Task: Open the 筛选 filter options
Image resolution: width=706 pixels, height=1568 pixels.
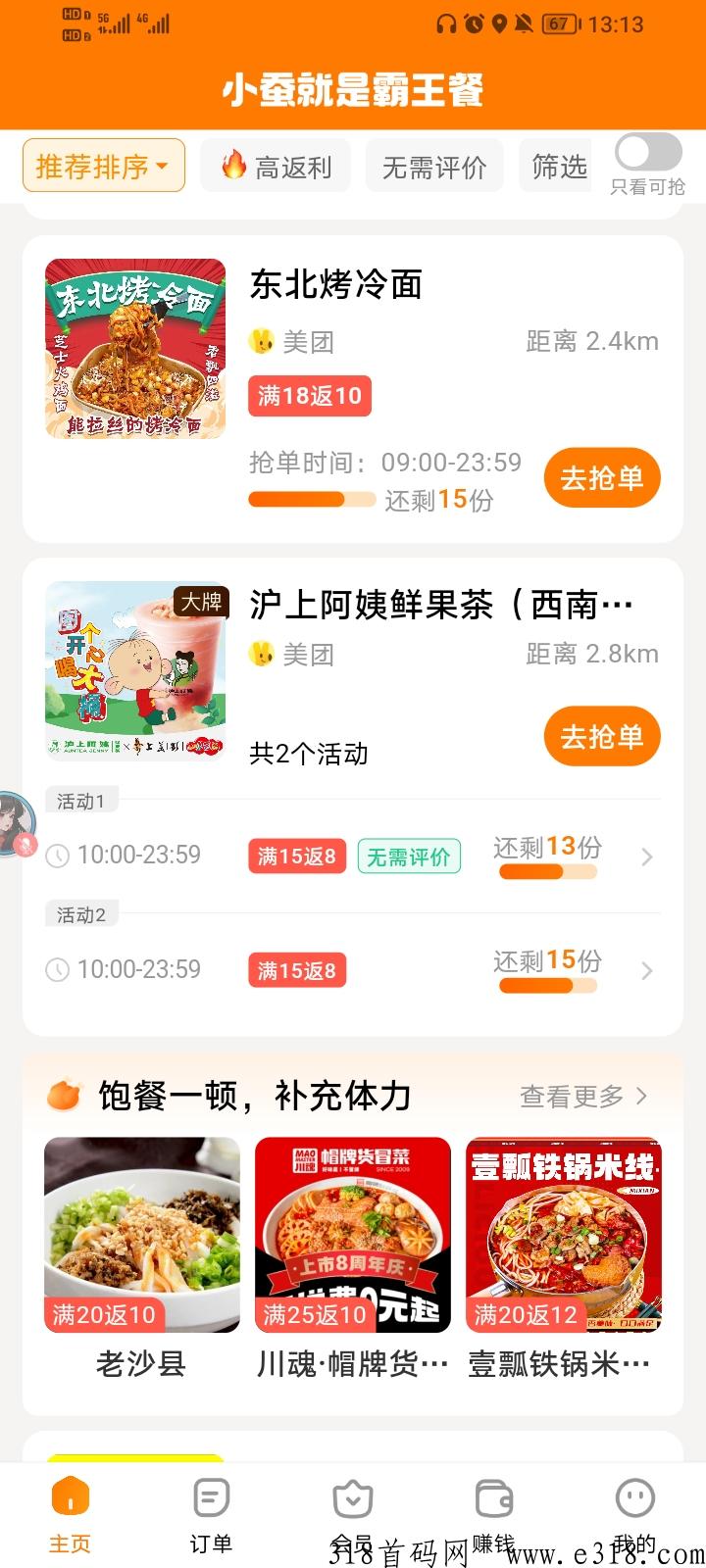Action: (558, 166)
